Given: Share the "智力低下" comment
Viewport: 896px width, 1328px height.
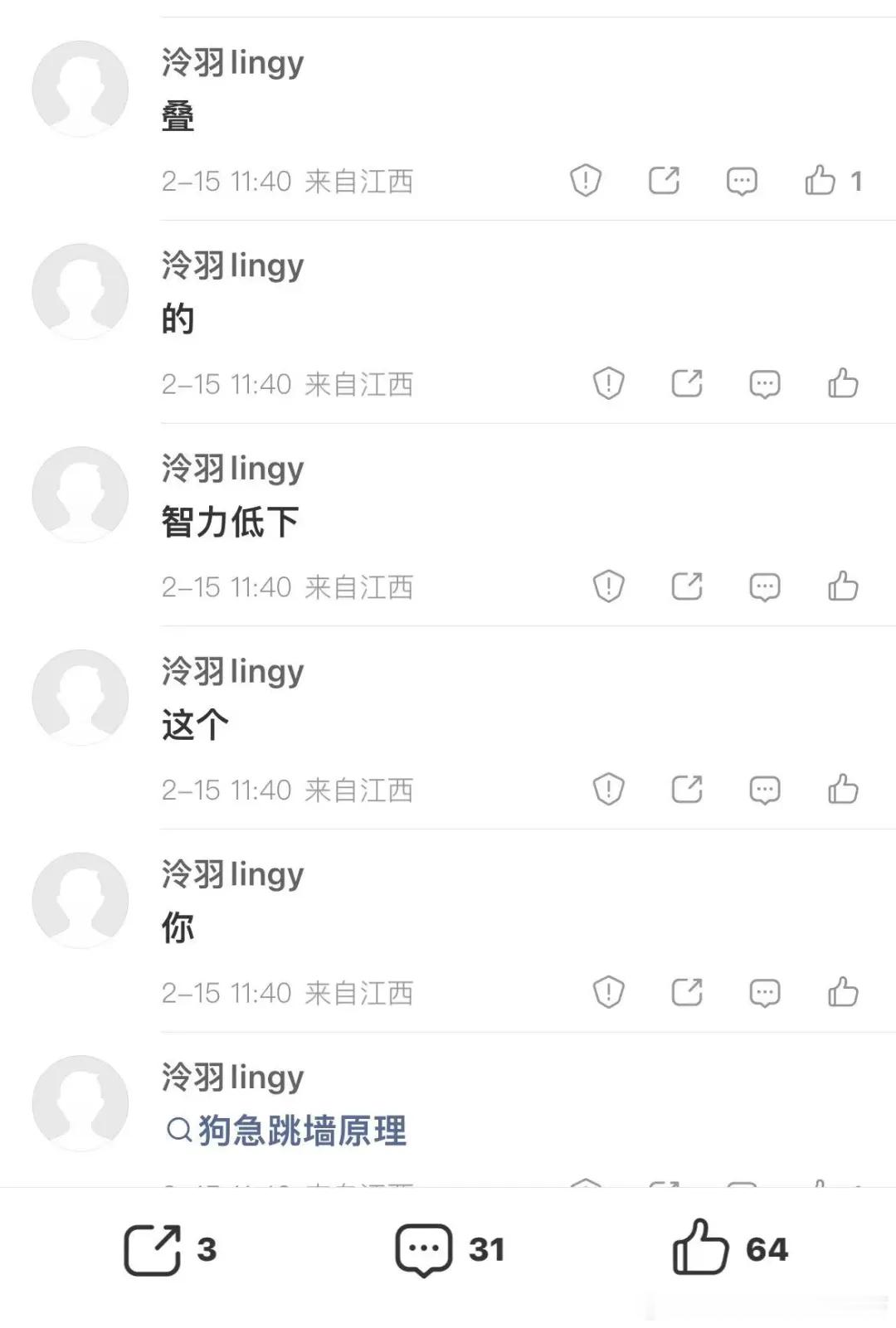Looking at the screenshot, I should click(687, 587).
